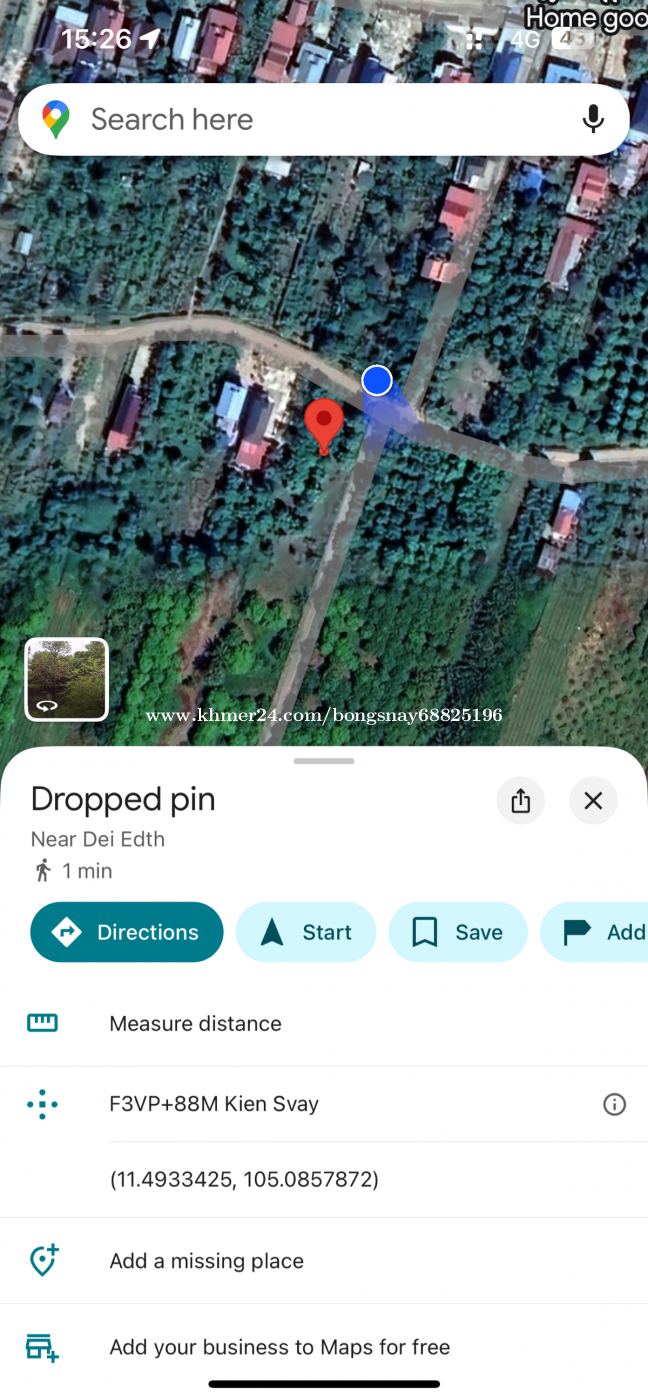Close the dropped pin panel

593,801
